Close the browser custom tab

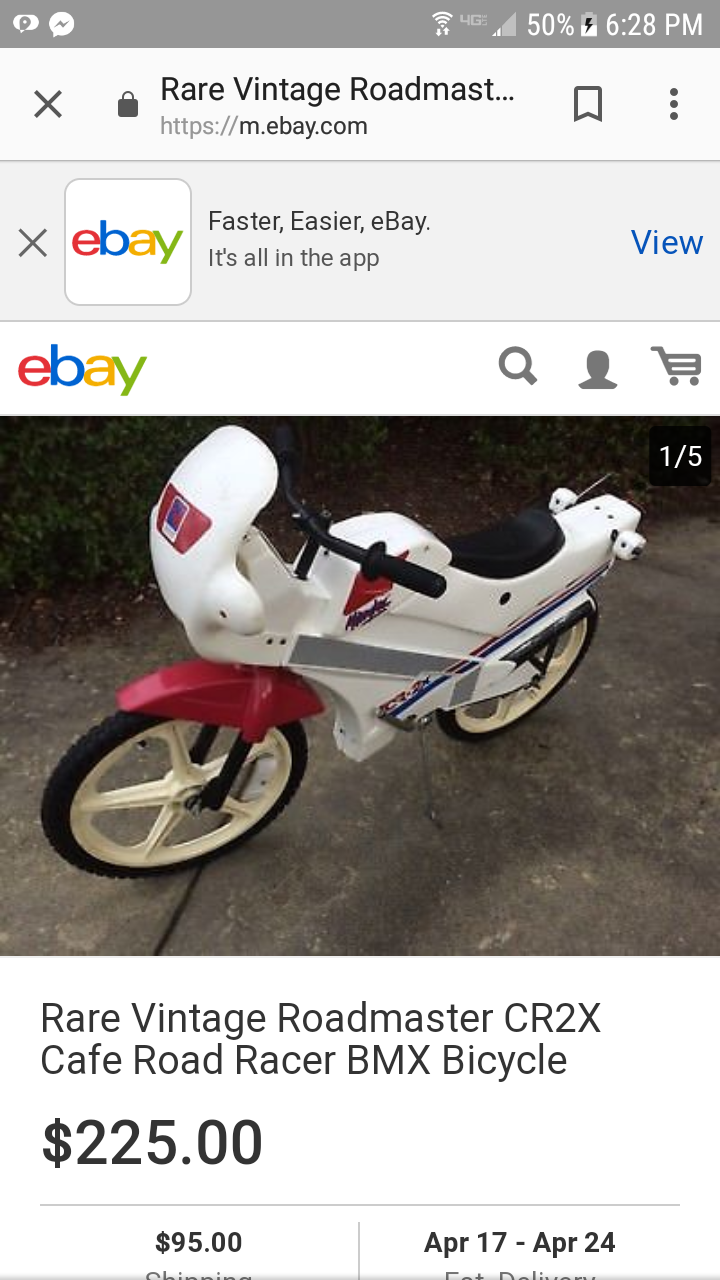(x=48, y=104)
